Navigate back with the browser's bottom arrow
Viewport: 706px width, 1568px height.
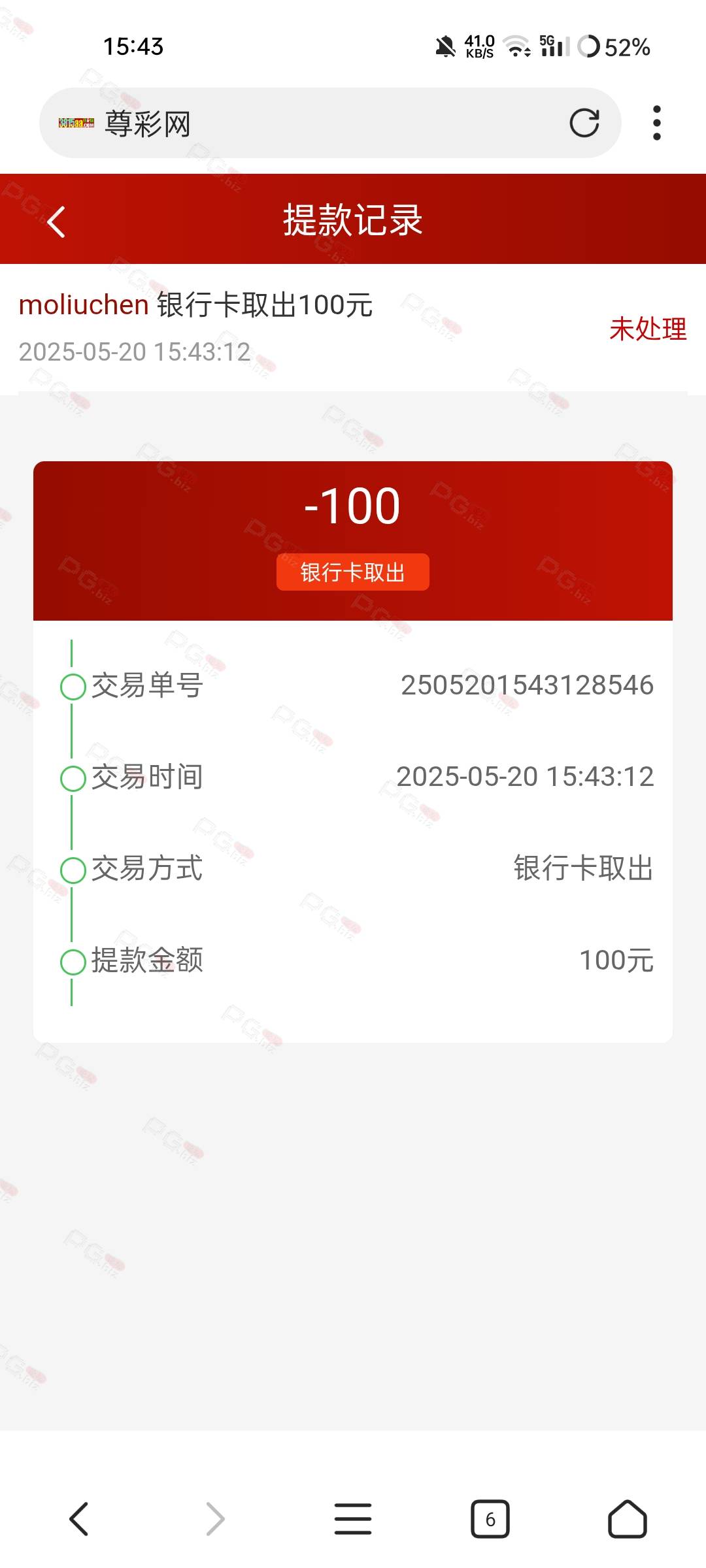[78, 1518]
